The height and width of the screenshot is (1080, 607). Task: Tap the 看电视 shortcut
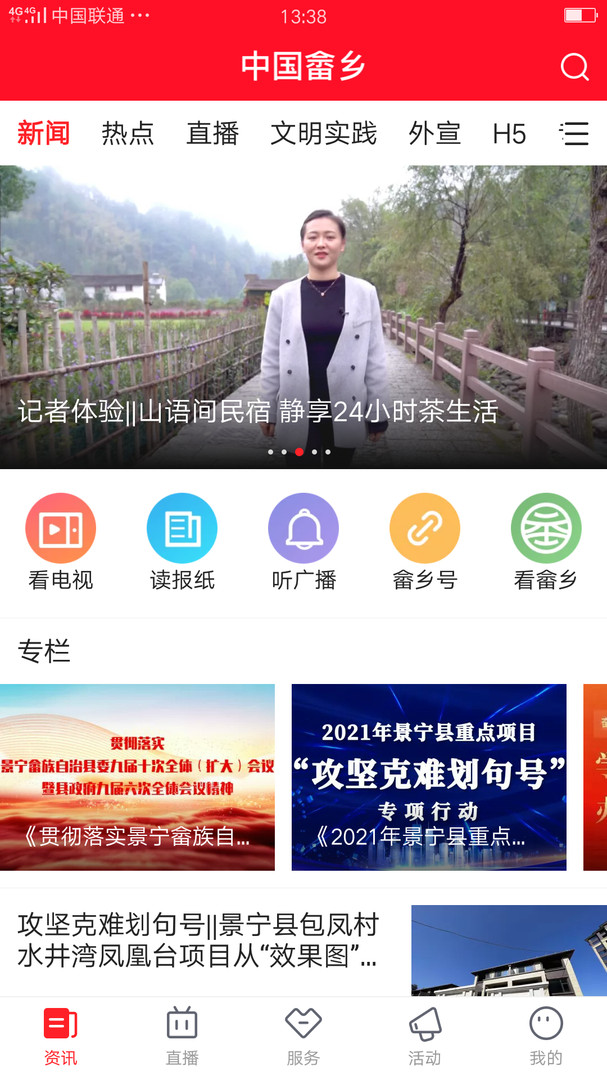click(60, 541)
